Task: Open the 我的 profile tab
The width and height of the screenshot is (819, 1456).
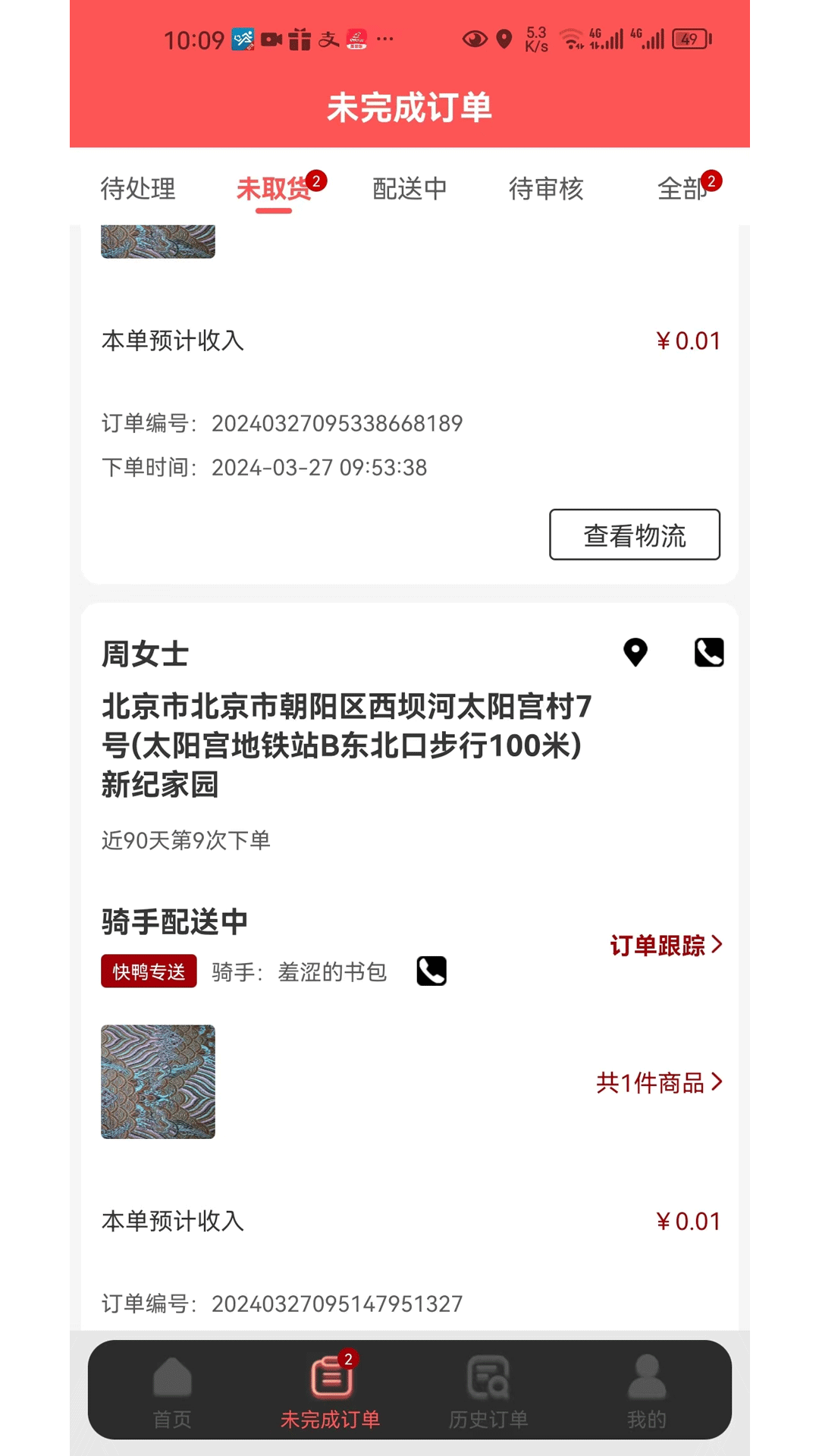Action: point(647,1392)
